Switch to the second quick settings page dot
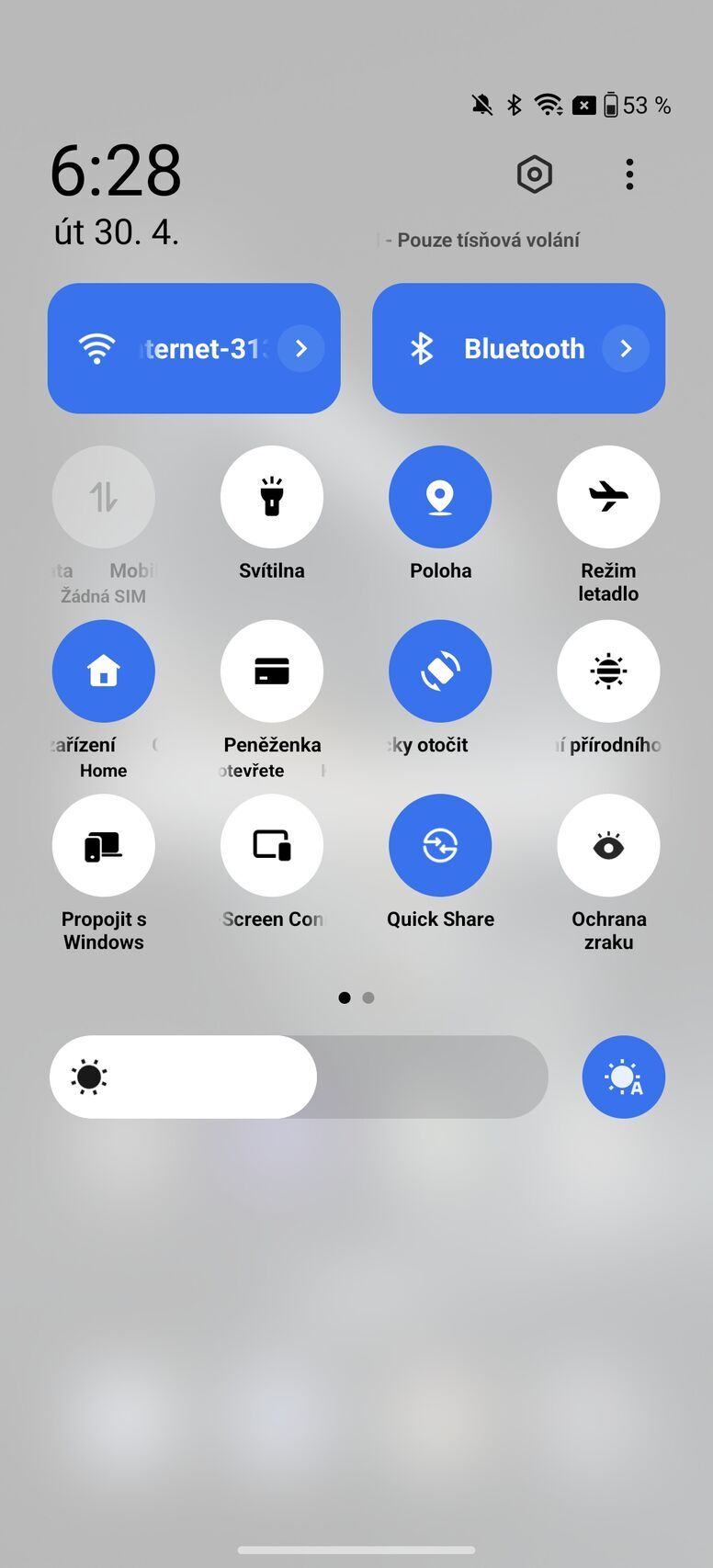This screenshot has width=713, height=1568. click(x=368, y=997)
